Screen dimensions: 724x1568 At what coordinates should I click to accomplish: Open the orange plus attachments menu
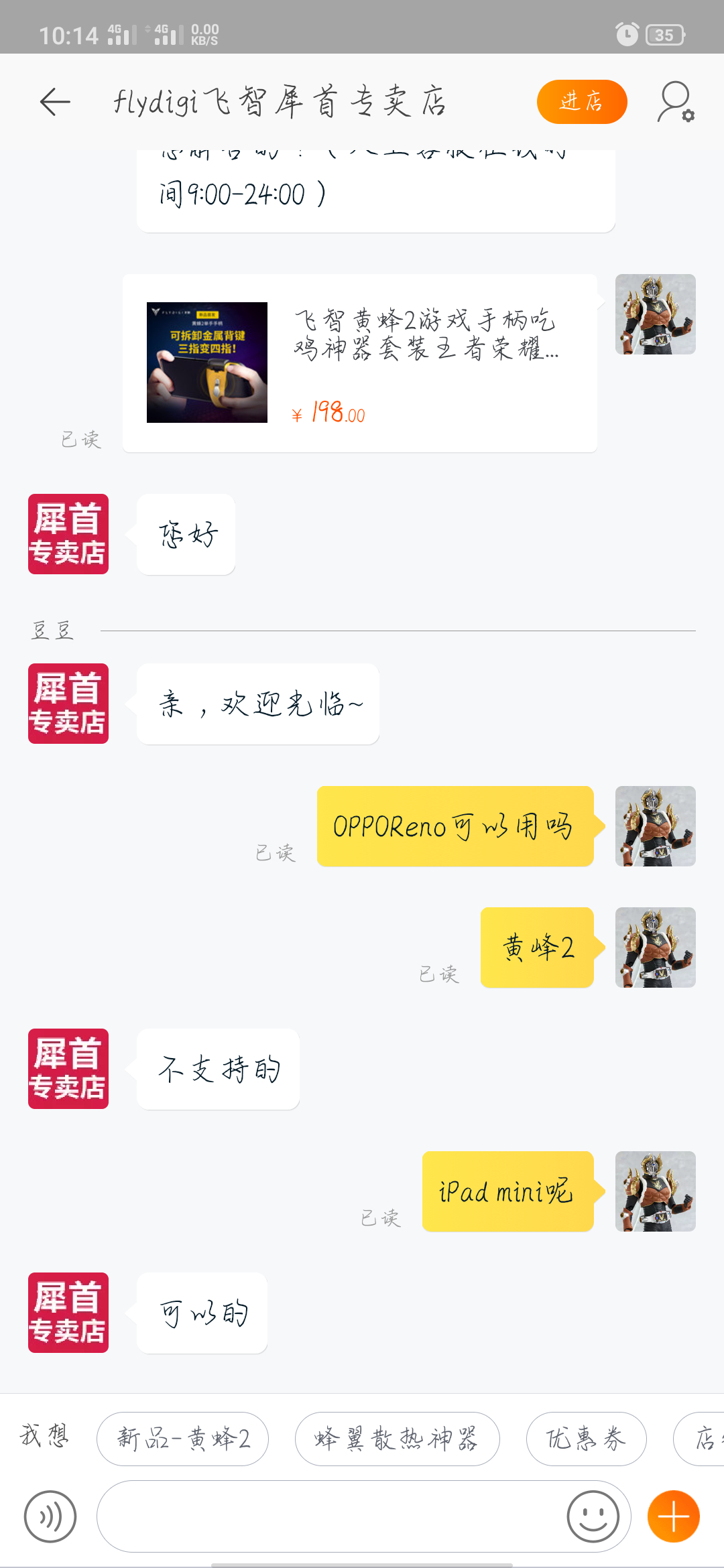pos(674,1516)
